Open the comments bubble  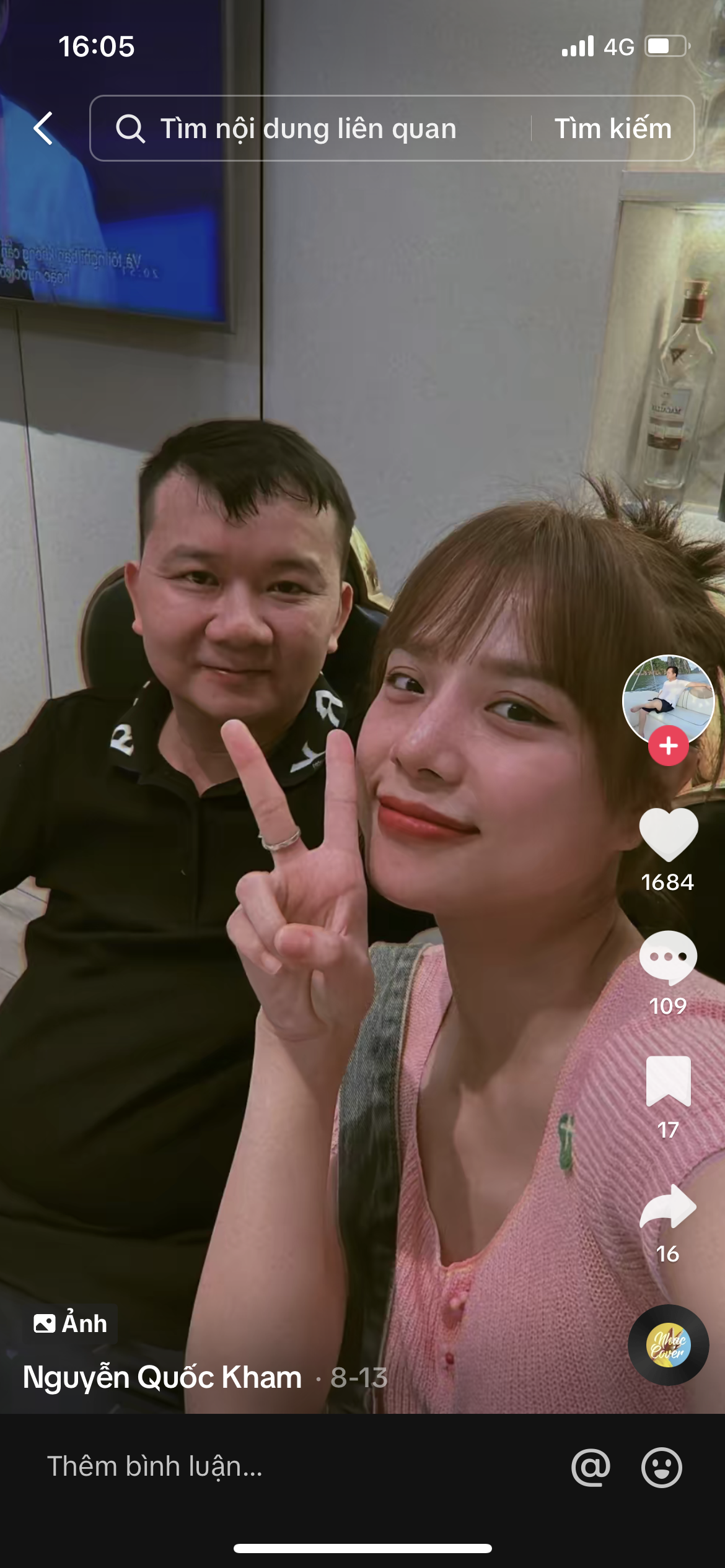click(668, 957)
